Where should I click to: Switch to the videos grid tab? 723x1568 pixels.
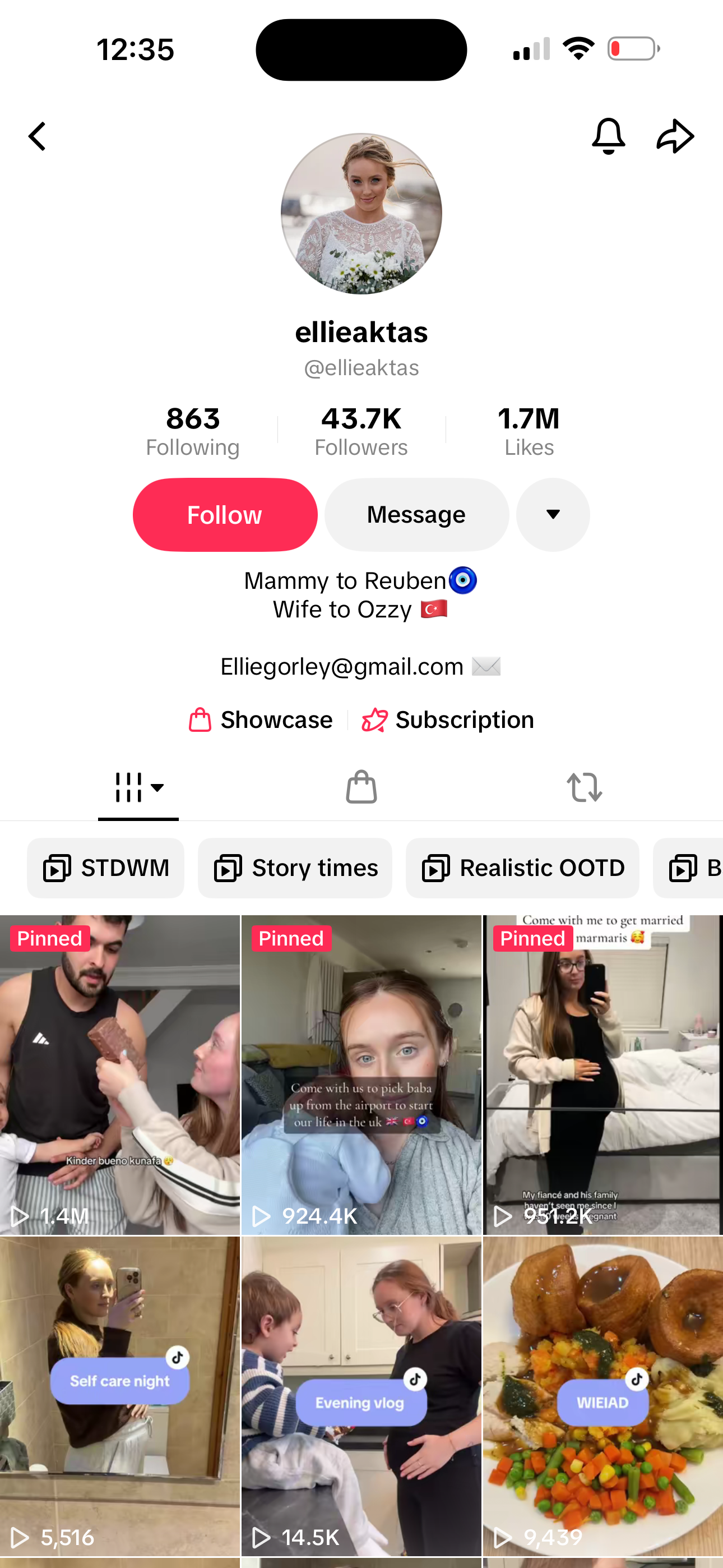tap(138, 788)
